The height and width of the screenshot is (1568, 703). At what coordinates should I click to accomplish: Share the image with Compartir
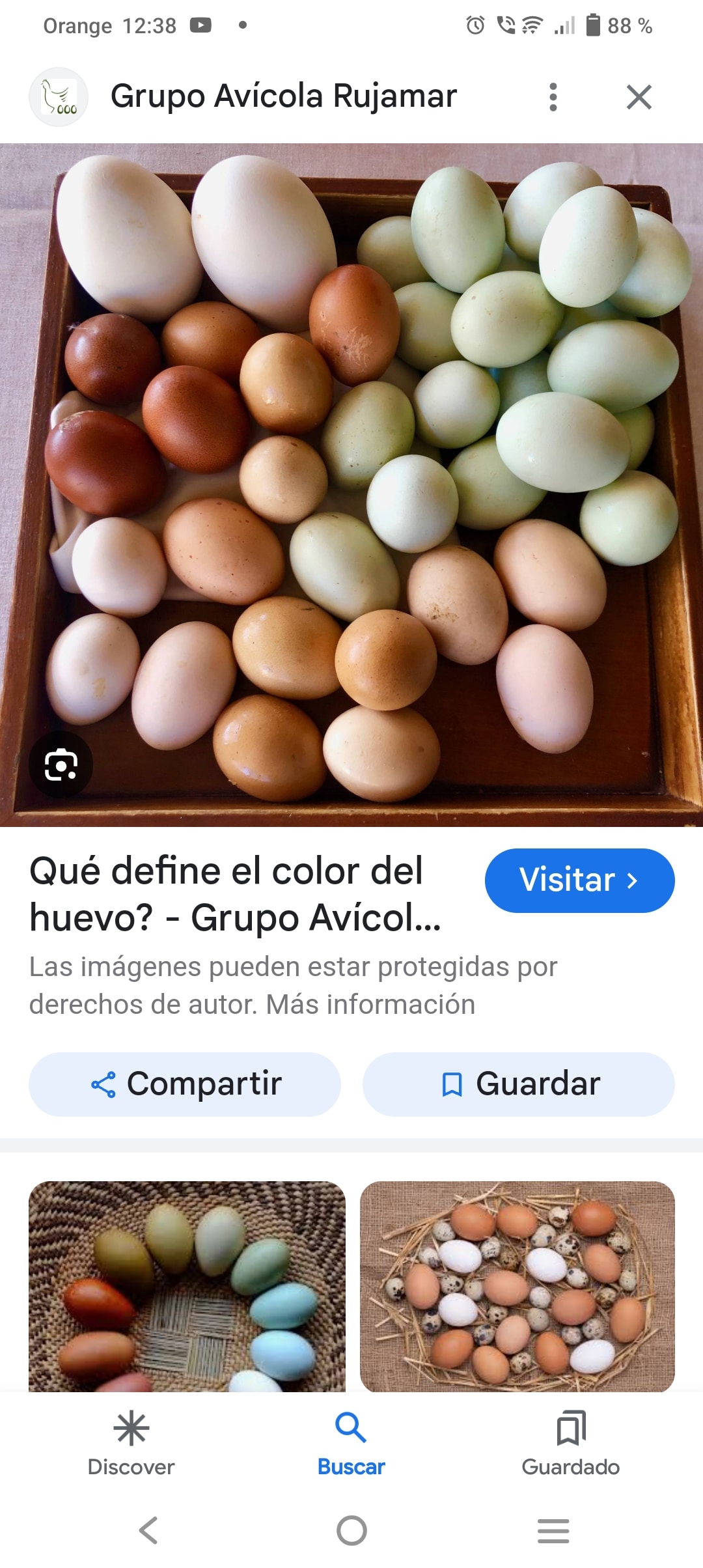(x=185, y=1084)
